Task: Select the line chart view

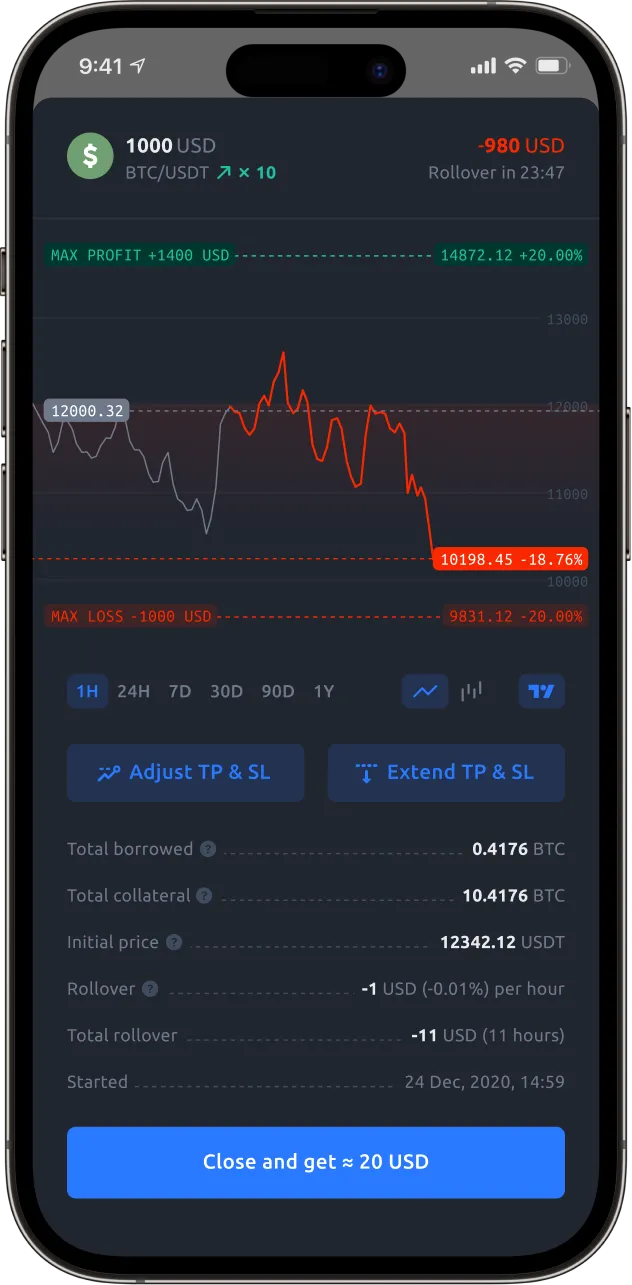Action: (425, 691)
